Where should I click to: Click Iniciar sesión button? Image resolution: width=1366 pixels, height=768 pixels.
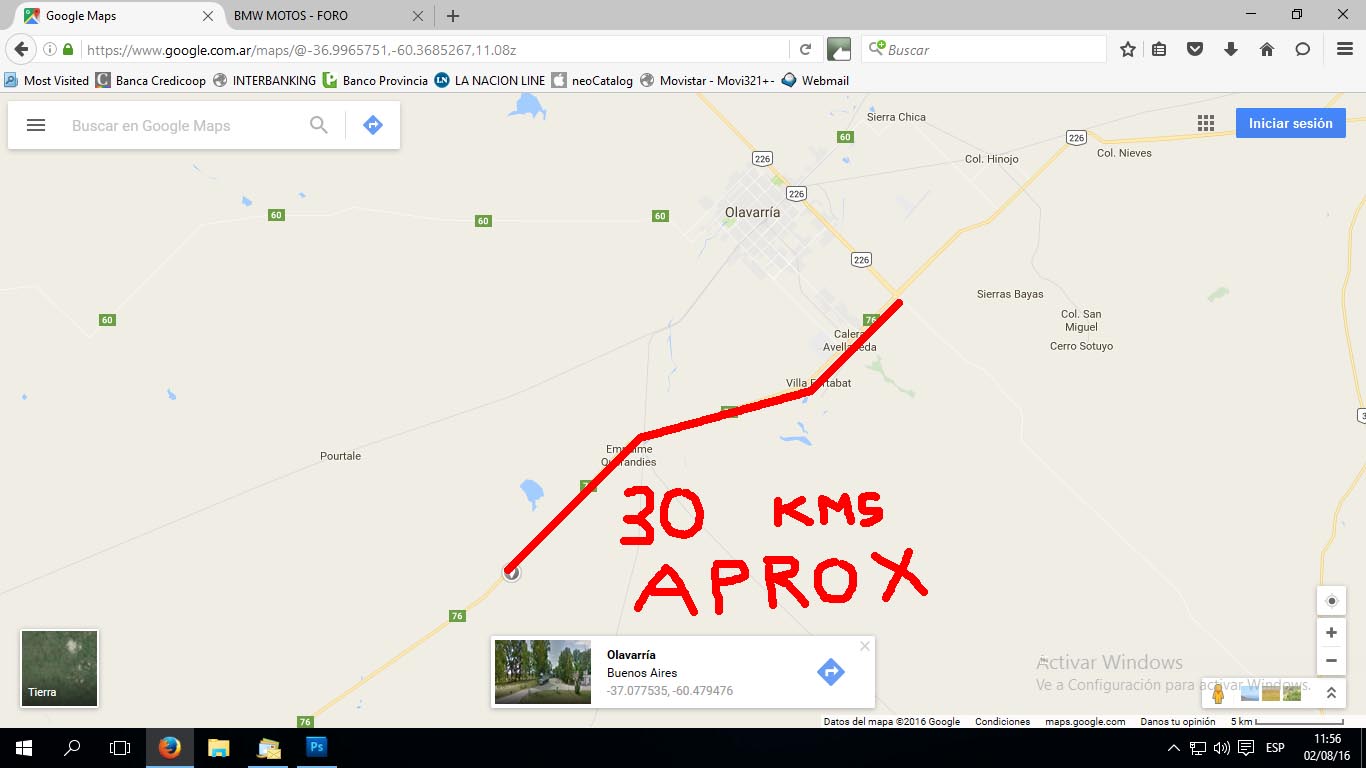pyautogui.click(x=1290, y=123)
